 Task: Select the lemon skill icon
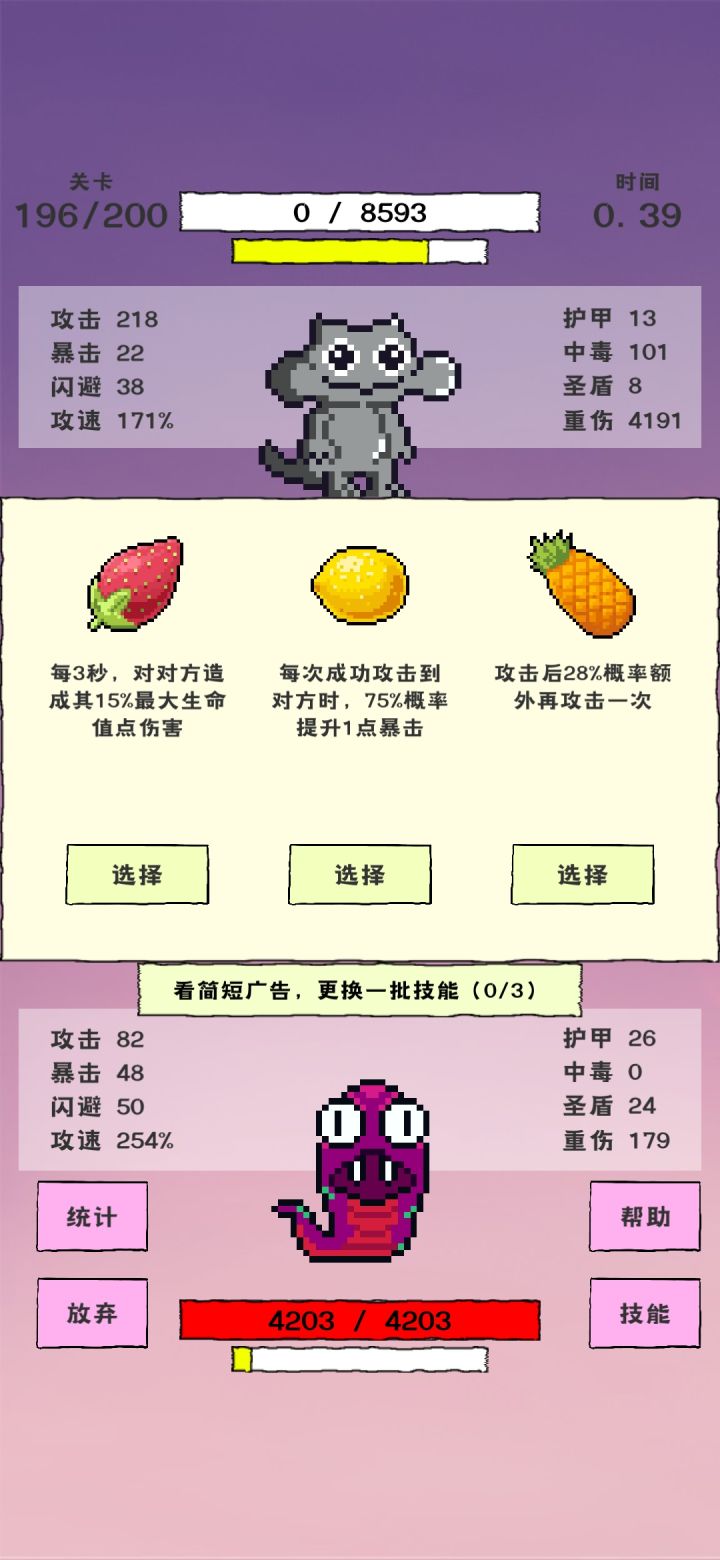360,585
